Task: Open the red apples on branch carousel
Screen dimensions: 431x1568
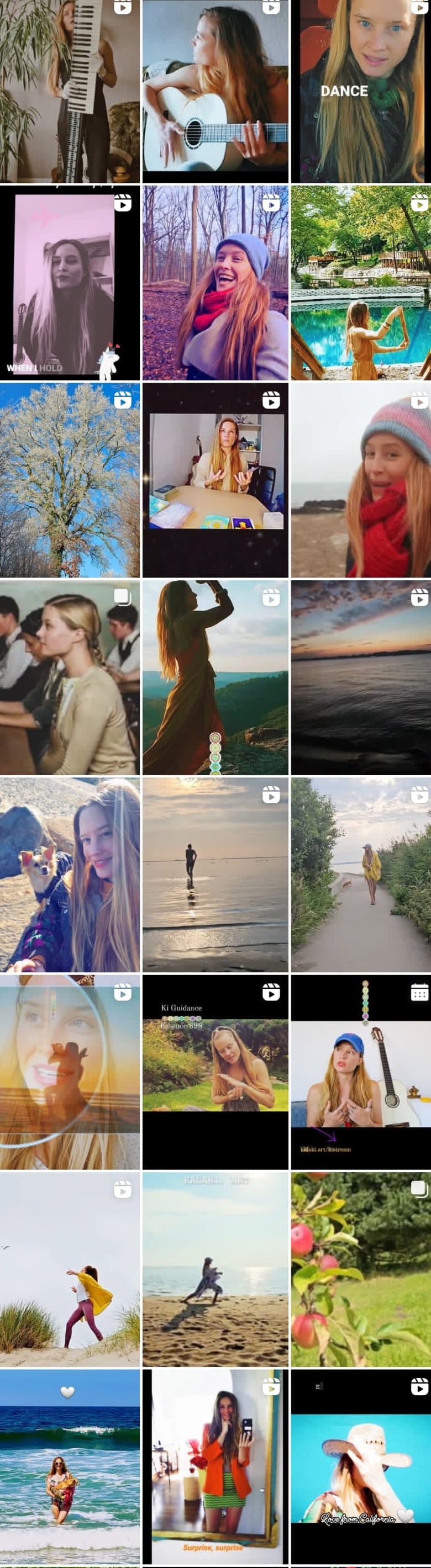Action: tap(360, 1269)
